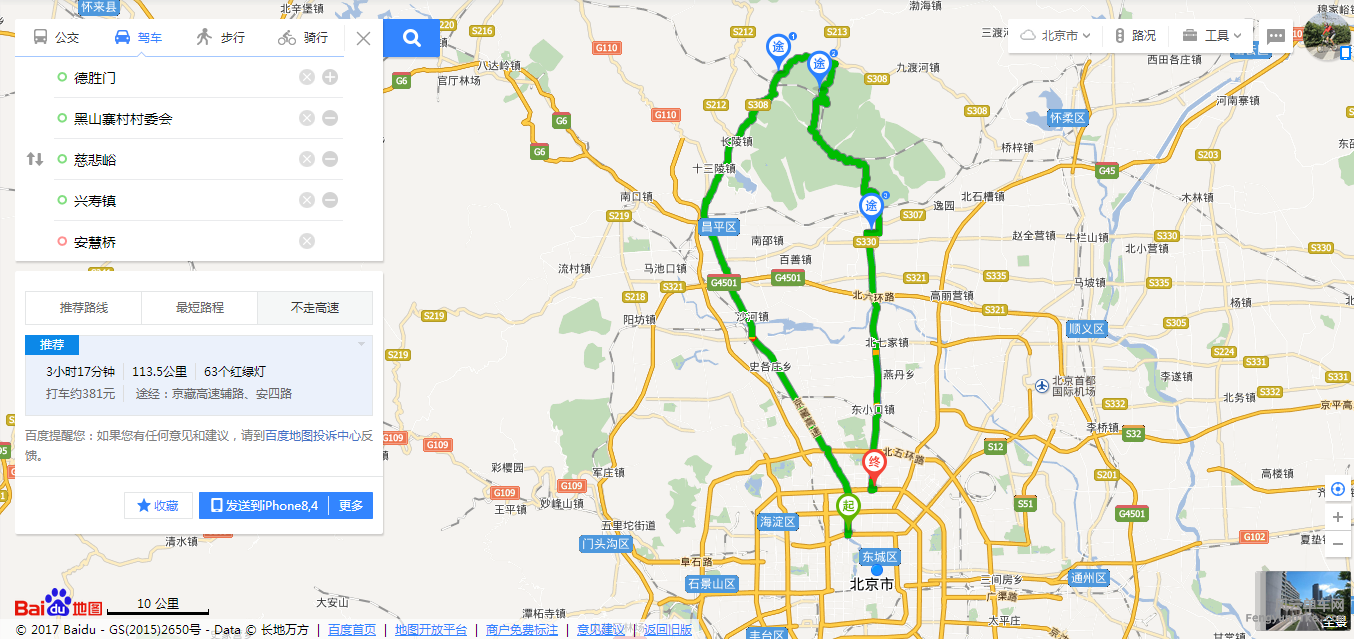Switch to the 骑行 cycling tab

click(x=303, y=38)
